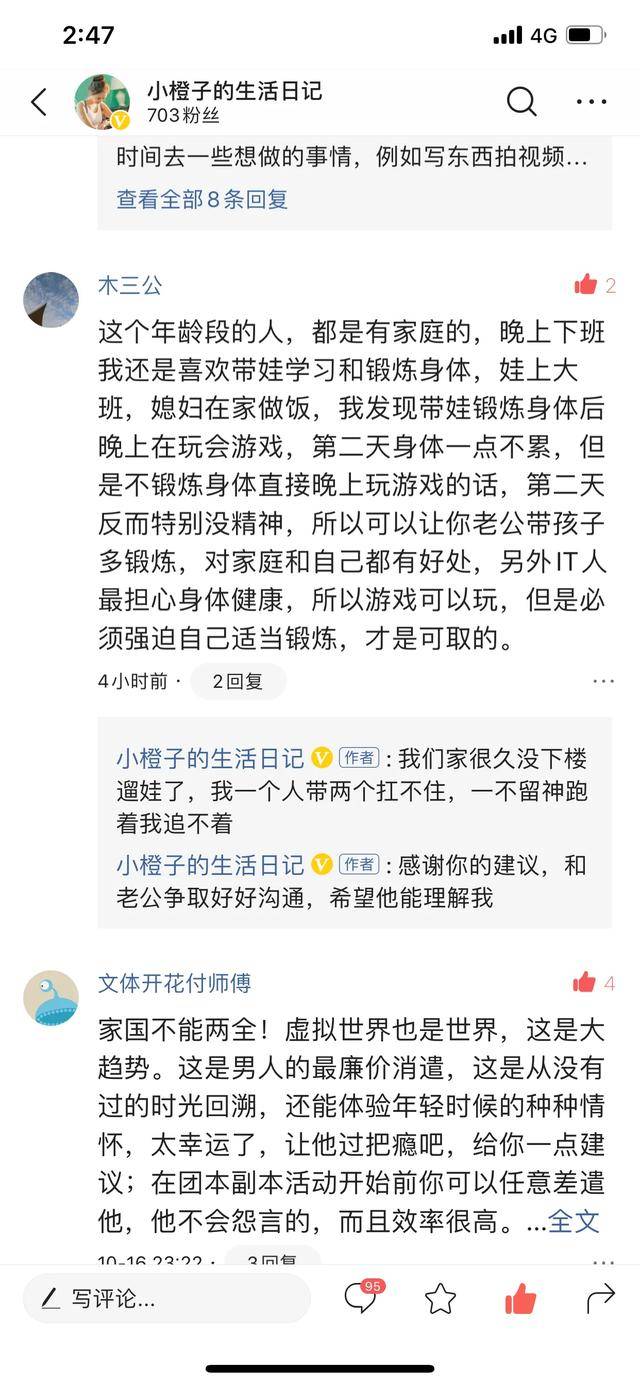
Task: Share this post using the arrow icon
Action: (600, 1299)
